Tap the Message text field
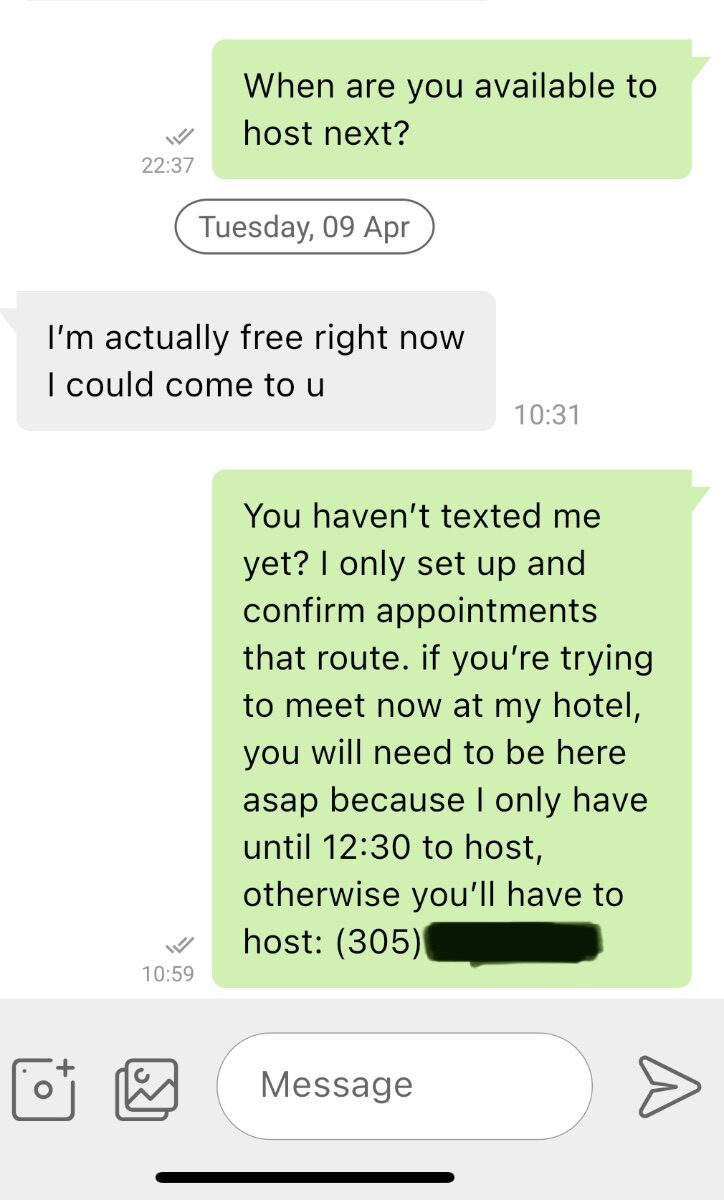Image resolution: width=724 pixels, height=1200 pixels. point(405,1086)
